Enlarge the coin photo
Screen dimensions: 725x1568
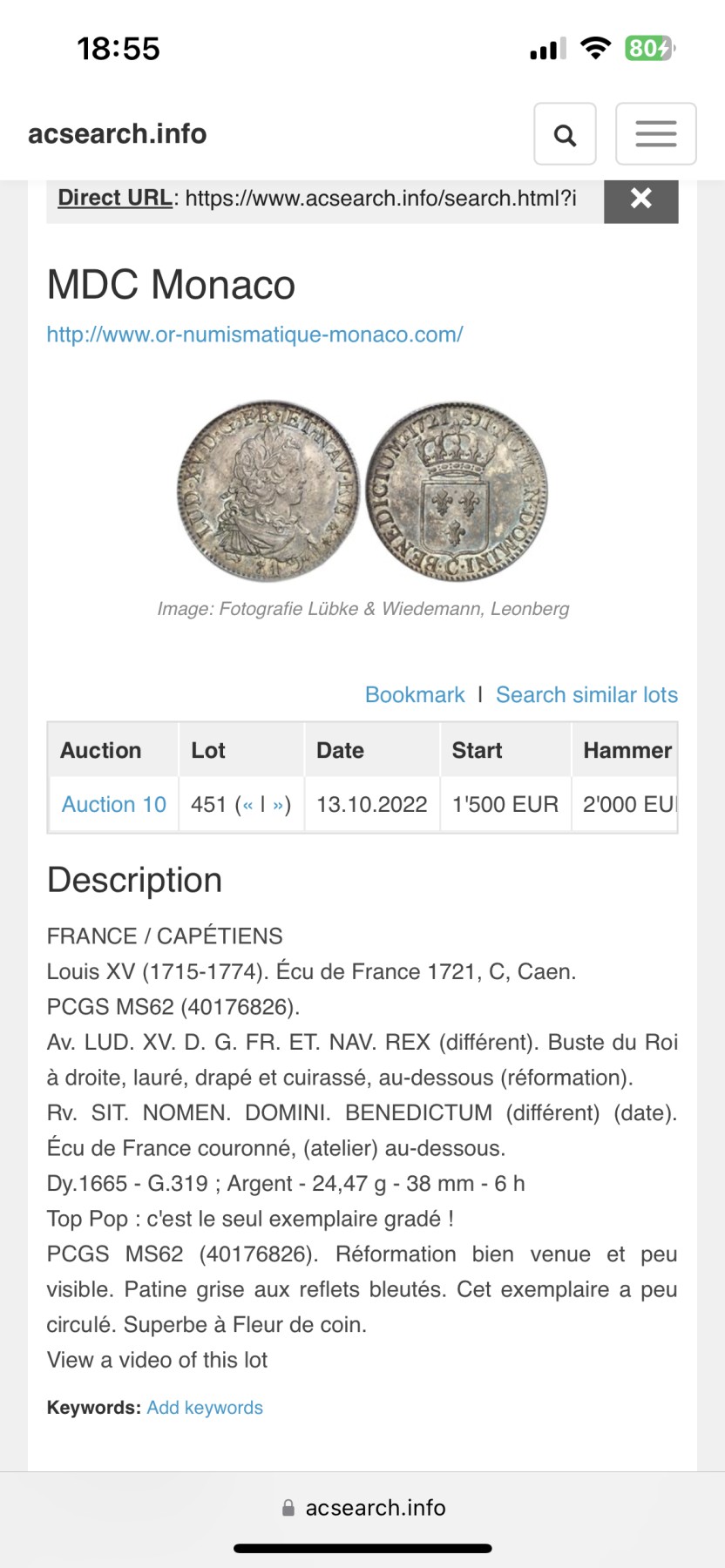coord(362,491)
